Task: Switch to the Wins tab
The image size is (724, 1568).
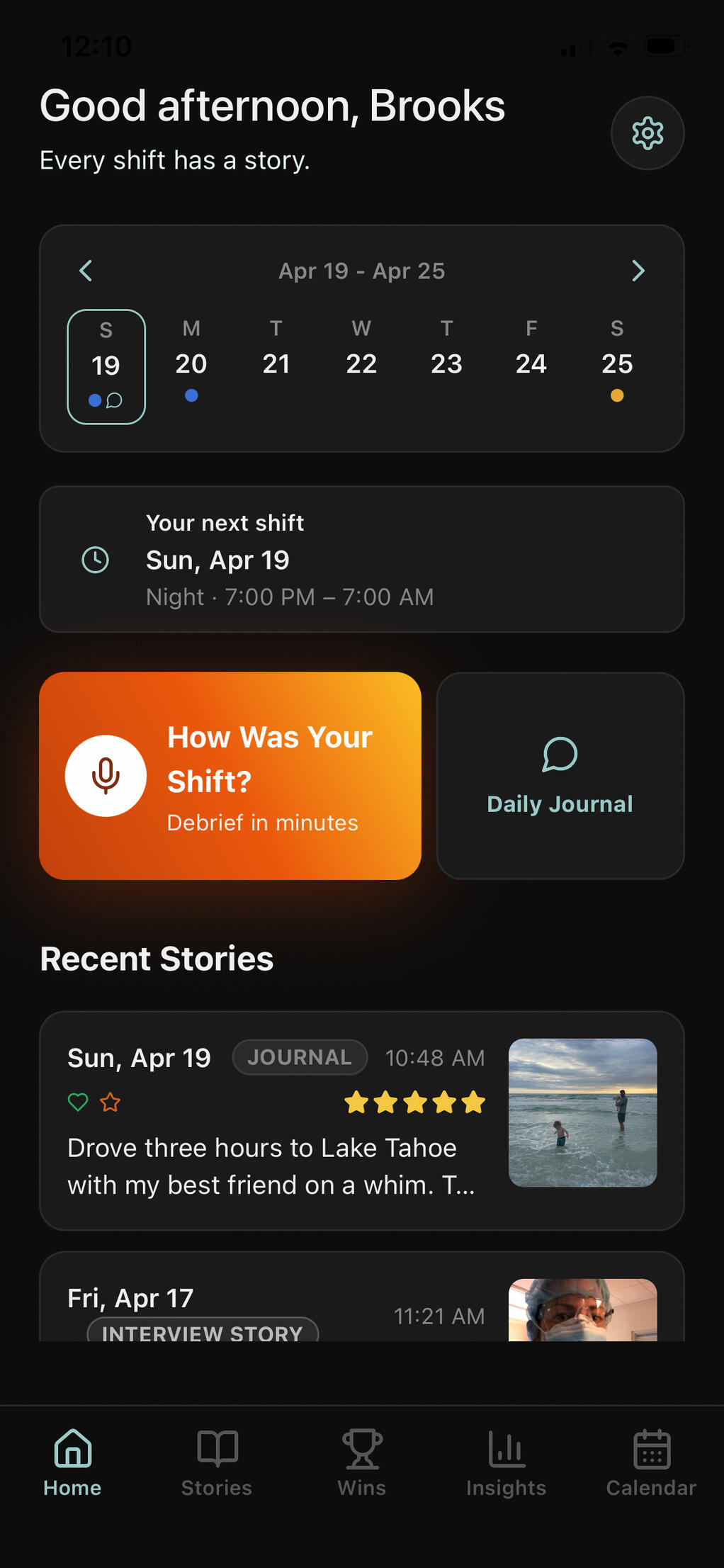Action: pos(362,1462)
